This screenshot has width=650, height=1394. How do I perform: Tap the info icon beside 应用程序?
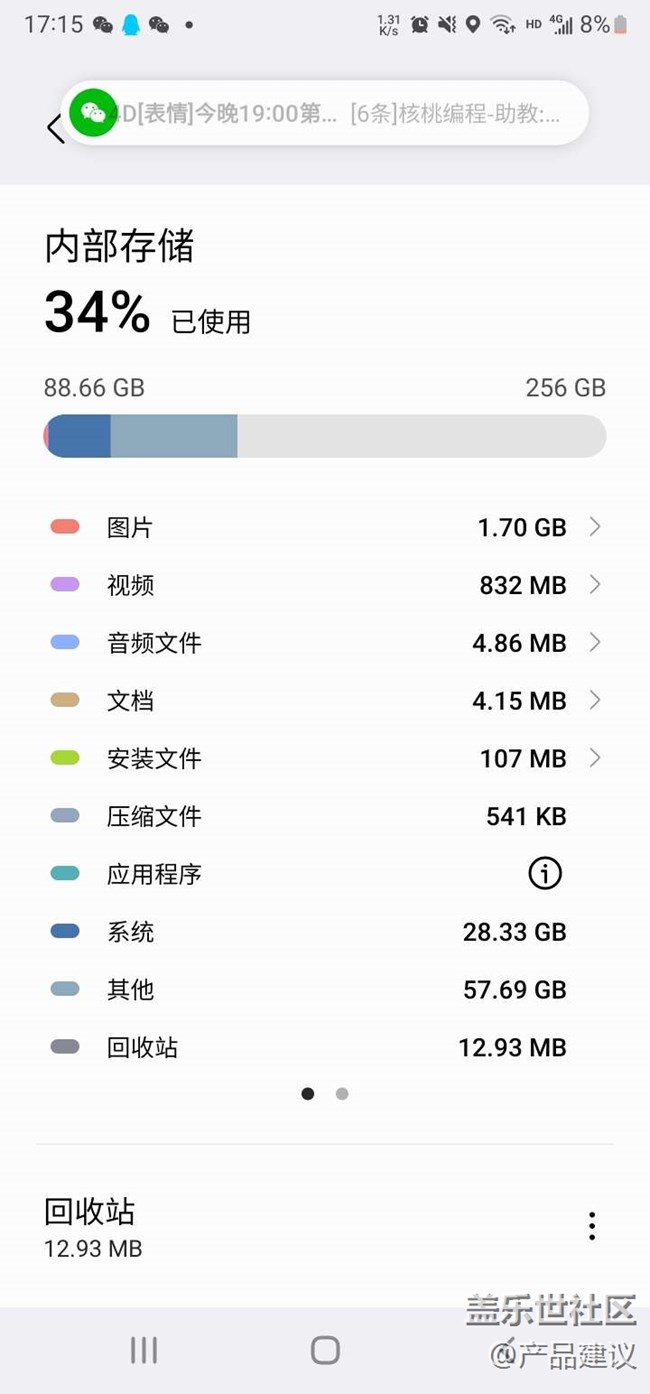(545, 874)
